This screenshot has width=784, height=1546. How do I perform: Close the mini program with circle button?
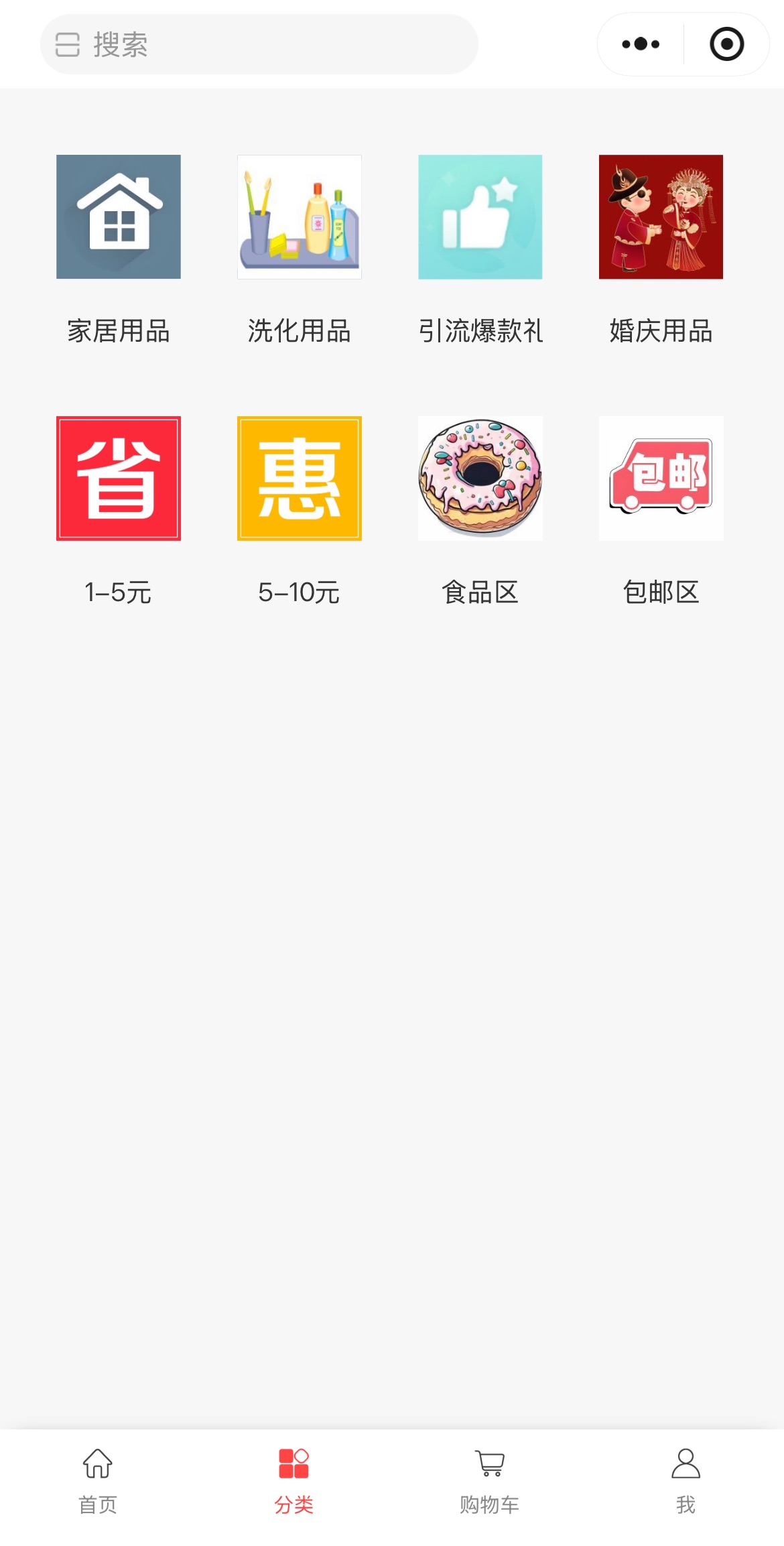click(x=726, y=44)
